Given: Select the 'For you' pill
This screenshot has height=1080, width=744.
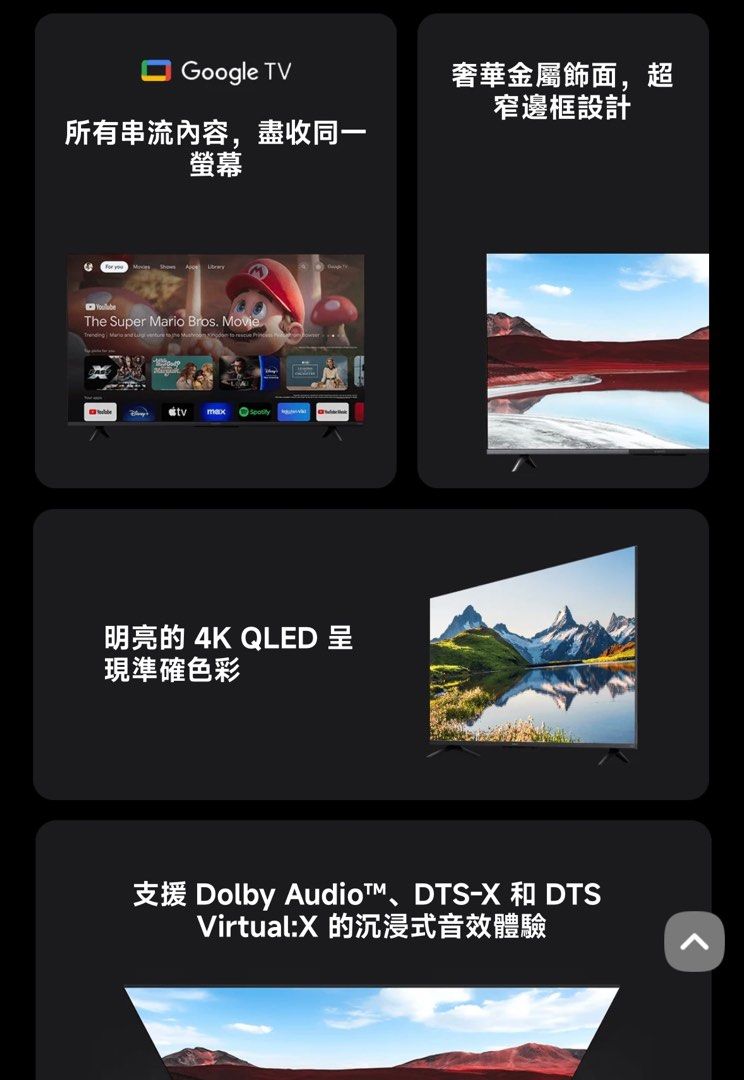Looking at the screenshot, I should coord(114,266).
